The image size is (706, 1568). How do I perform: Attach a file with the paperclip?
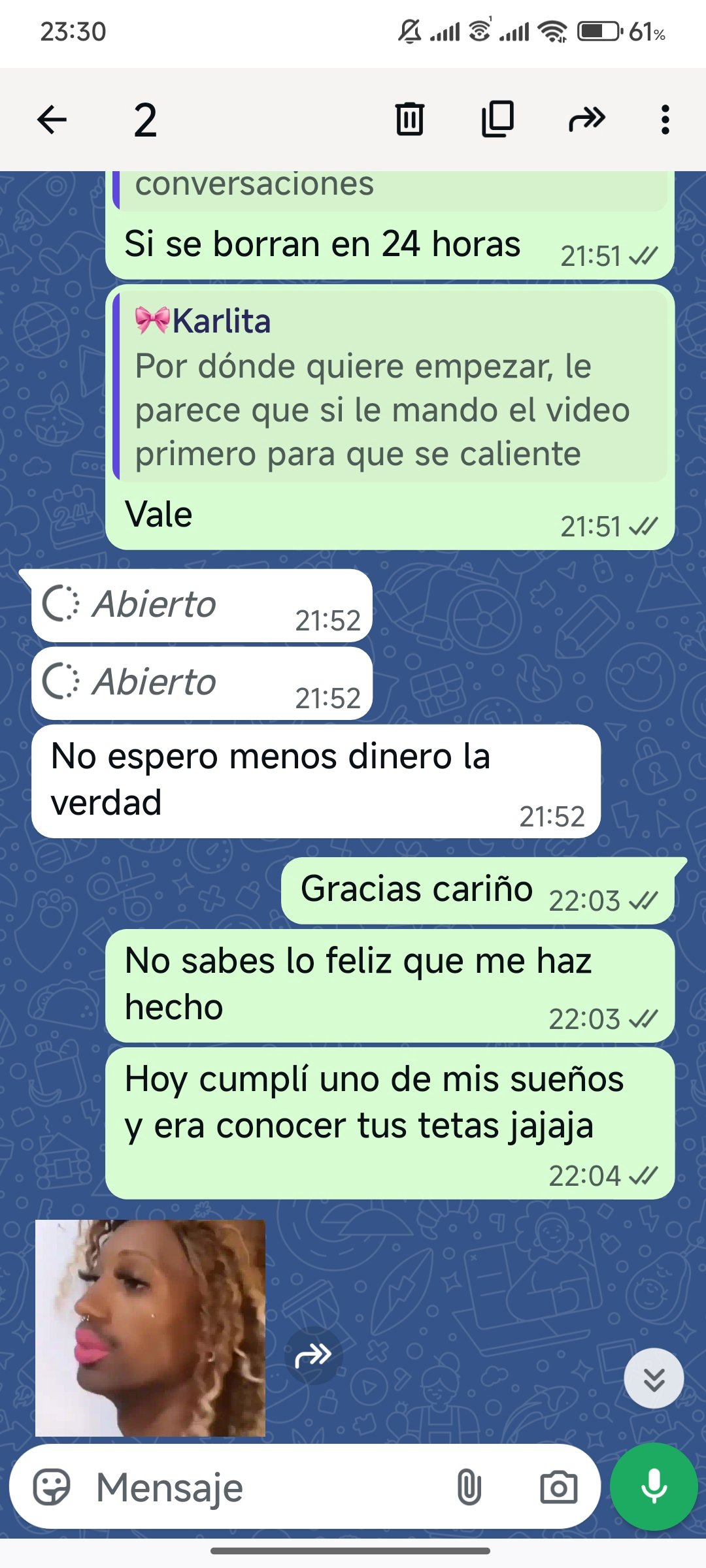[x=469, y=1488]
